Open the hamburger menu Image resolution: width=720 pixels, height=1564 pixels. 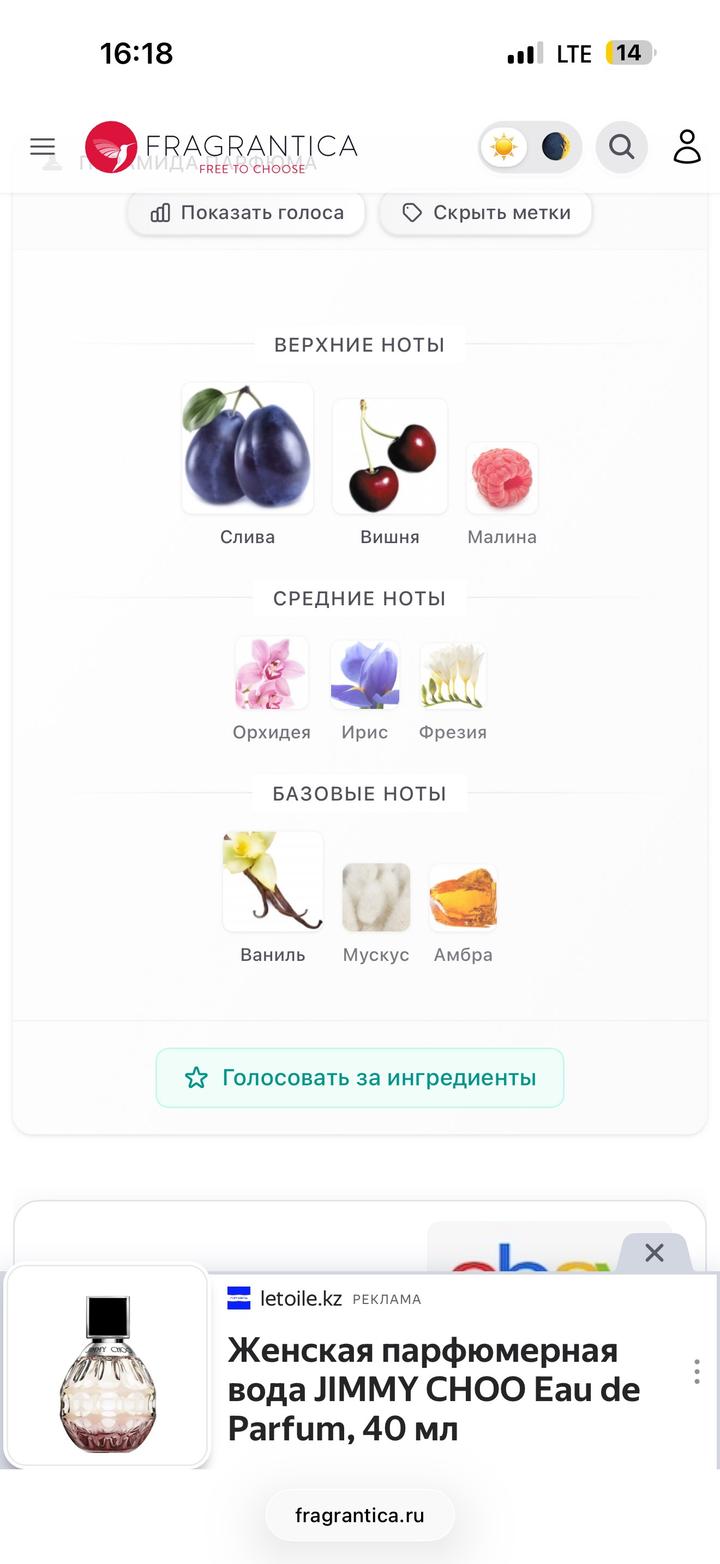click(x=42, y=148)
